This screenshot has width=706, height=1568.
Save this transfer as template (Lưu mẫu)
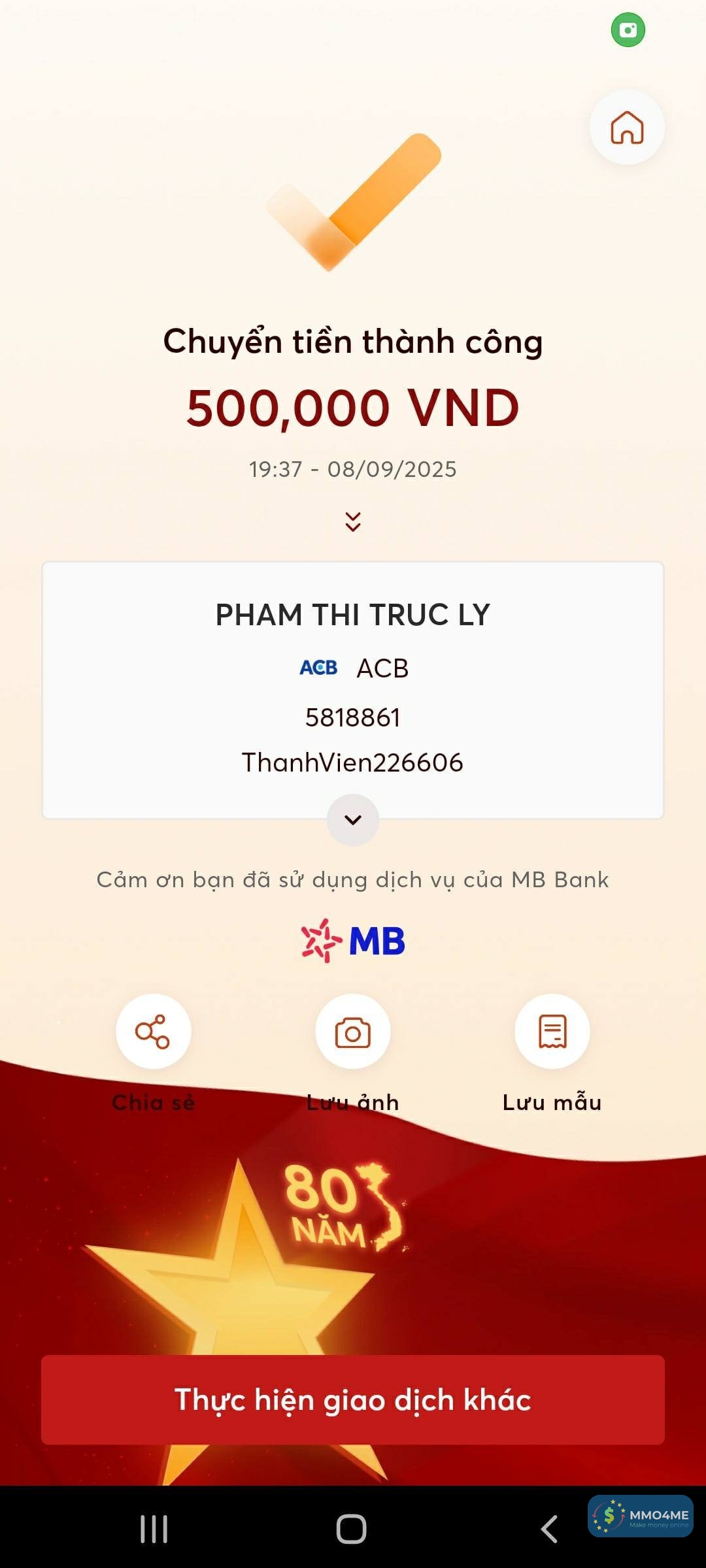tap(552, 1032)
